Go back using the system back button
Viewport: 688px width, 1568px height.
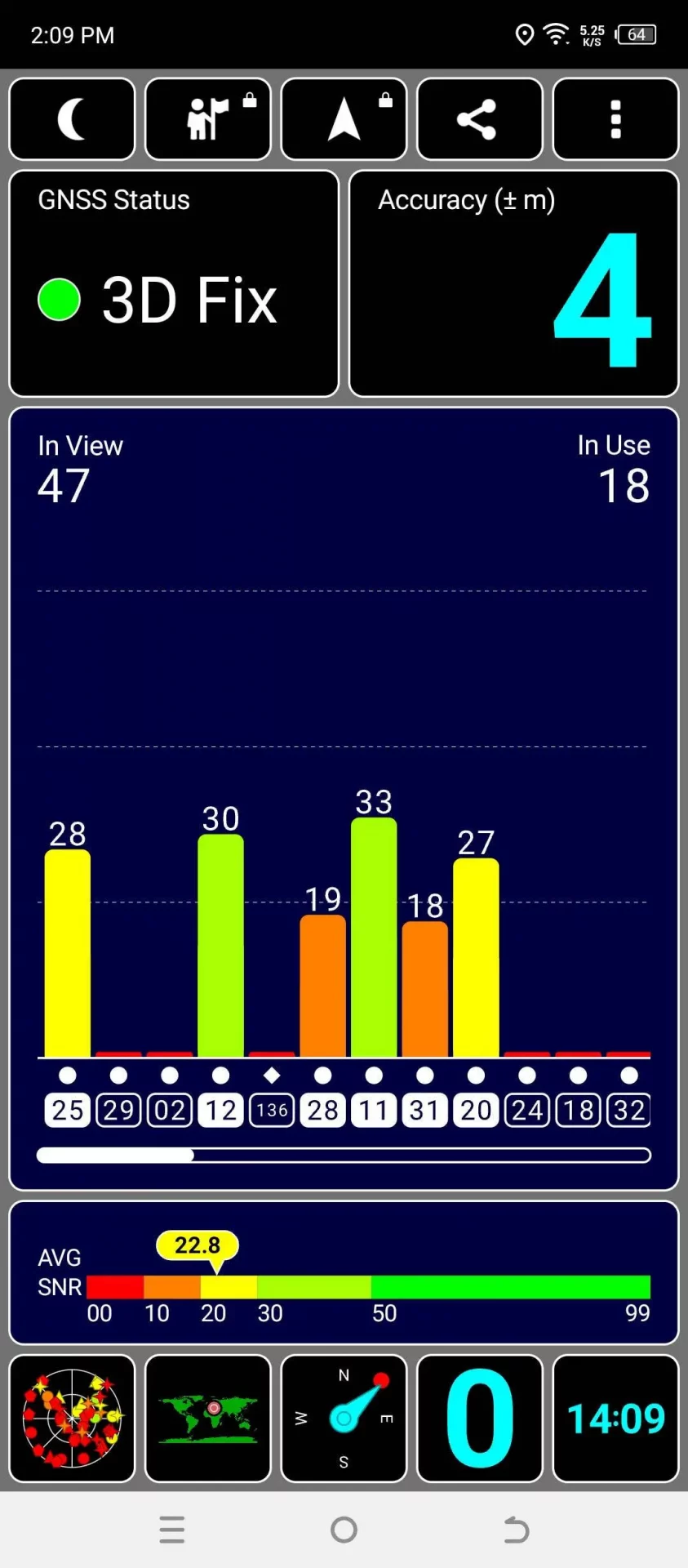(516, 1530)
